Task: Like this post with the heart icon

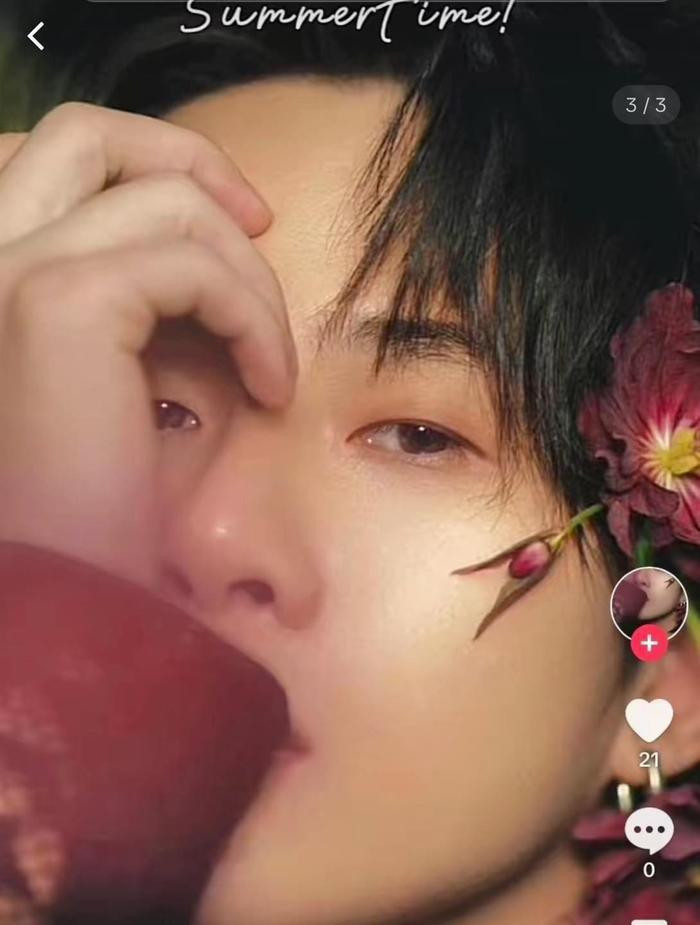Action: click(x=649, y=720)
